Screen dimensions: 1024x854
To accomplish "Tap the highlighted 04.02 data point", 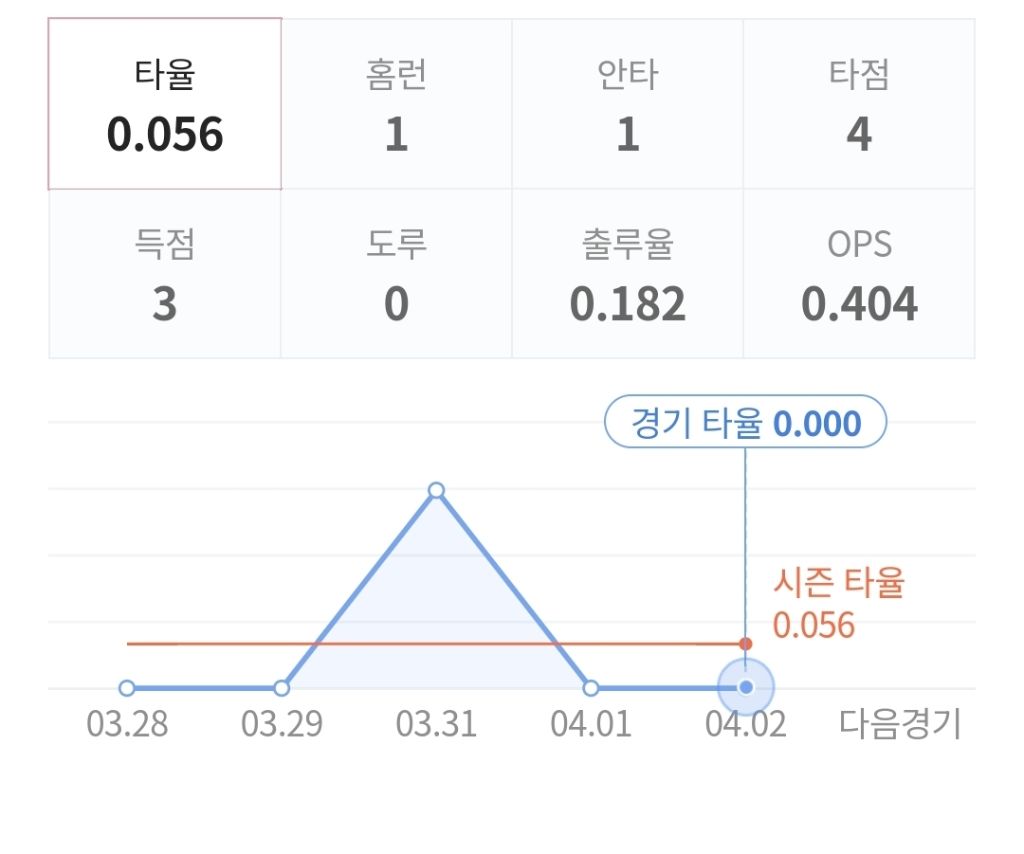I will click(x=746, y=688).
